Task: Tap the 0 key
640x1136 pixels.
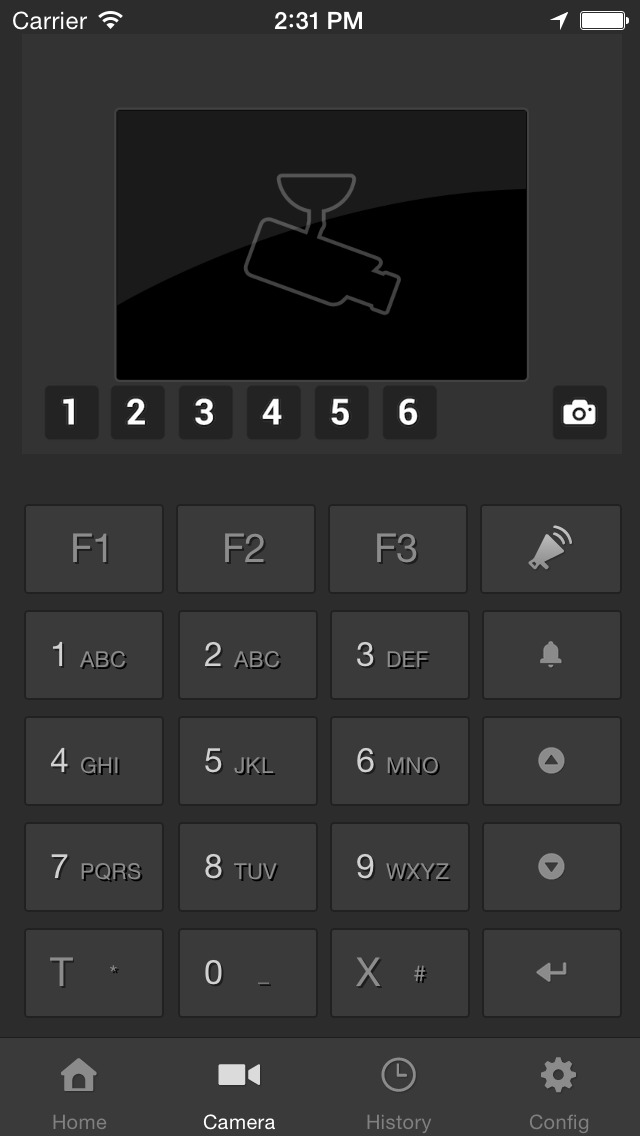Action: (x=248, y=973)
